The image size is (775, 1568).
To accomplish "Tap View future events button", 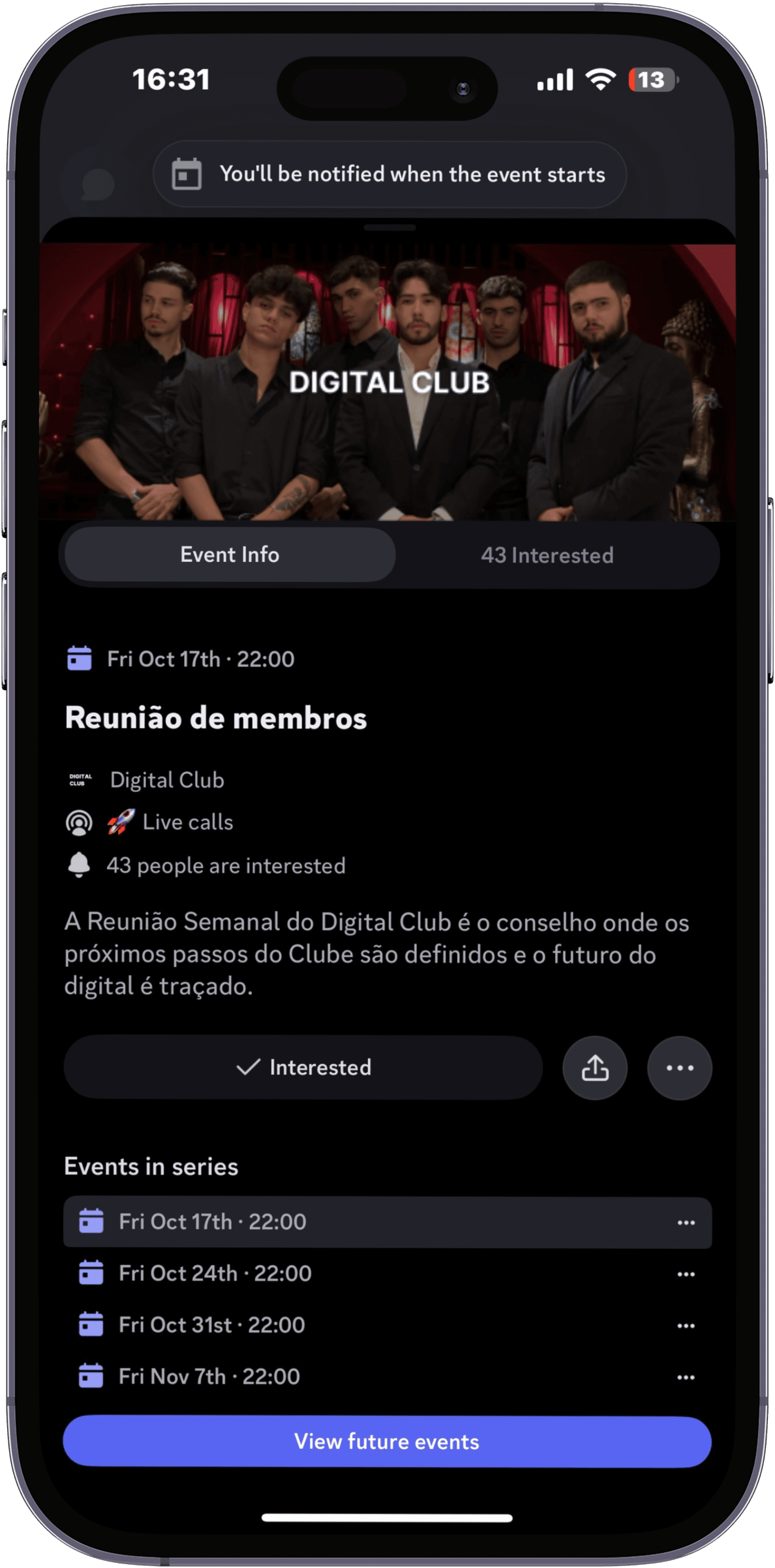I will 387,1441.
